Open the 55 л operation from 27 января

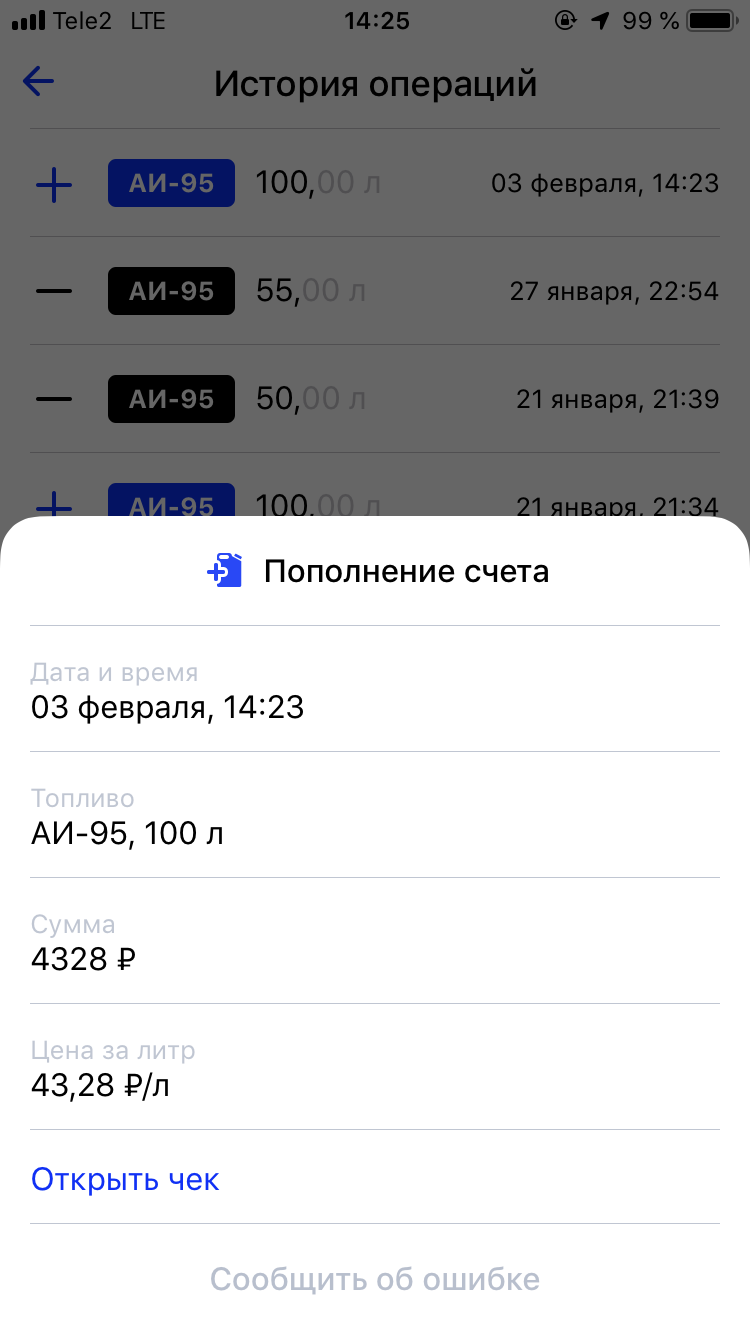[x=375, y=291]
